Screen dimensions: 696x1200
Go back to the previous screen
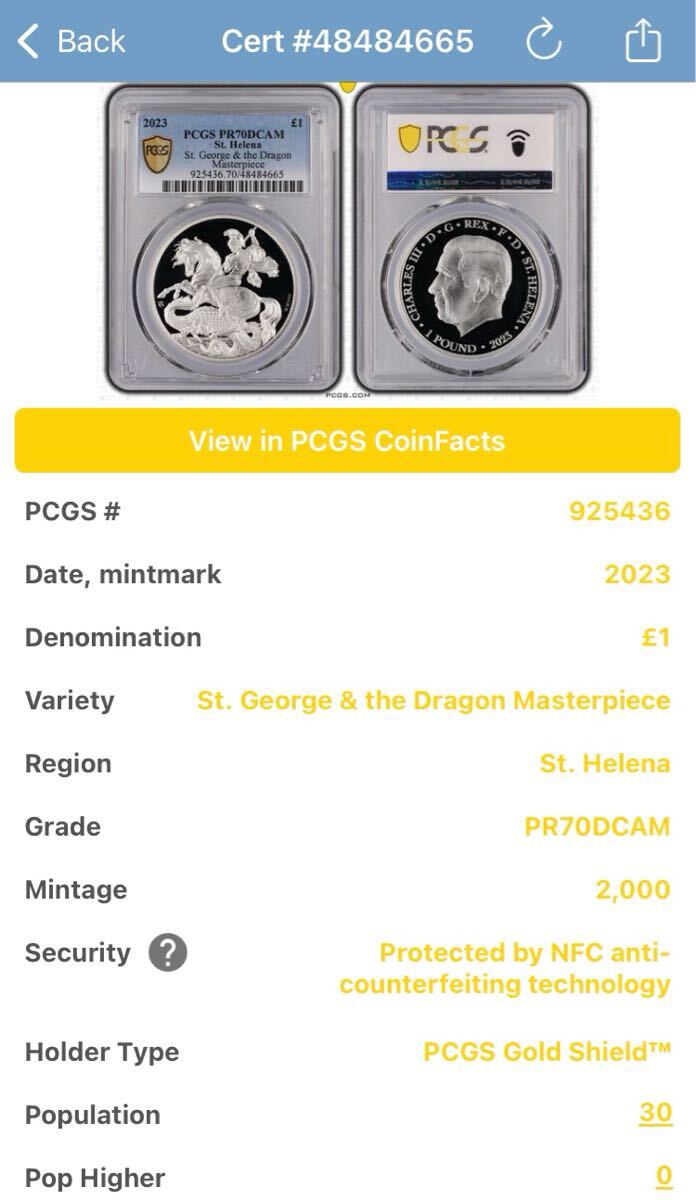pos(71,41)
